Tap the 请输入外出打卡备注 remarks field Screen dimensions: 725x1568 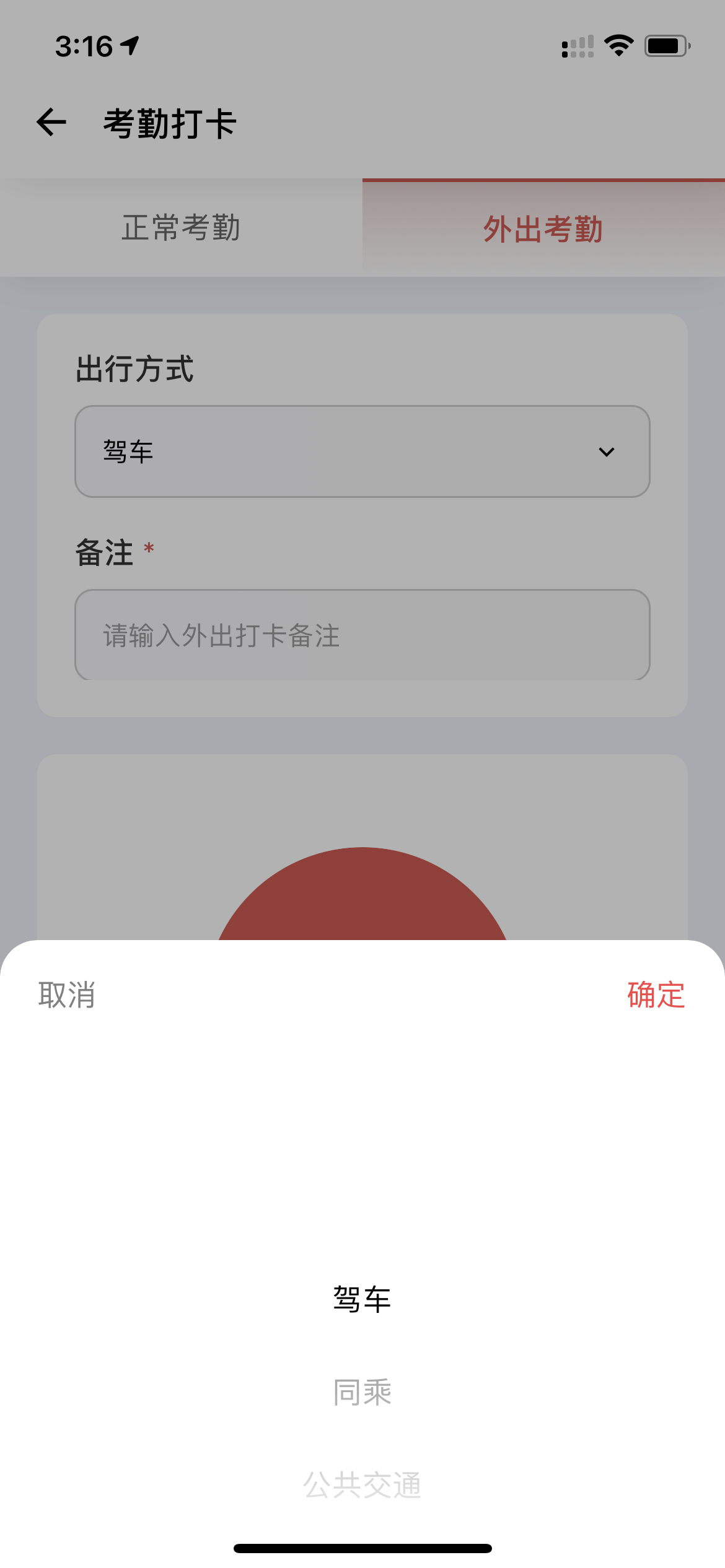pyautogui.click(x=362, y=635)
